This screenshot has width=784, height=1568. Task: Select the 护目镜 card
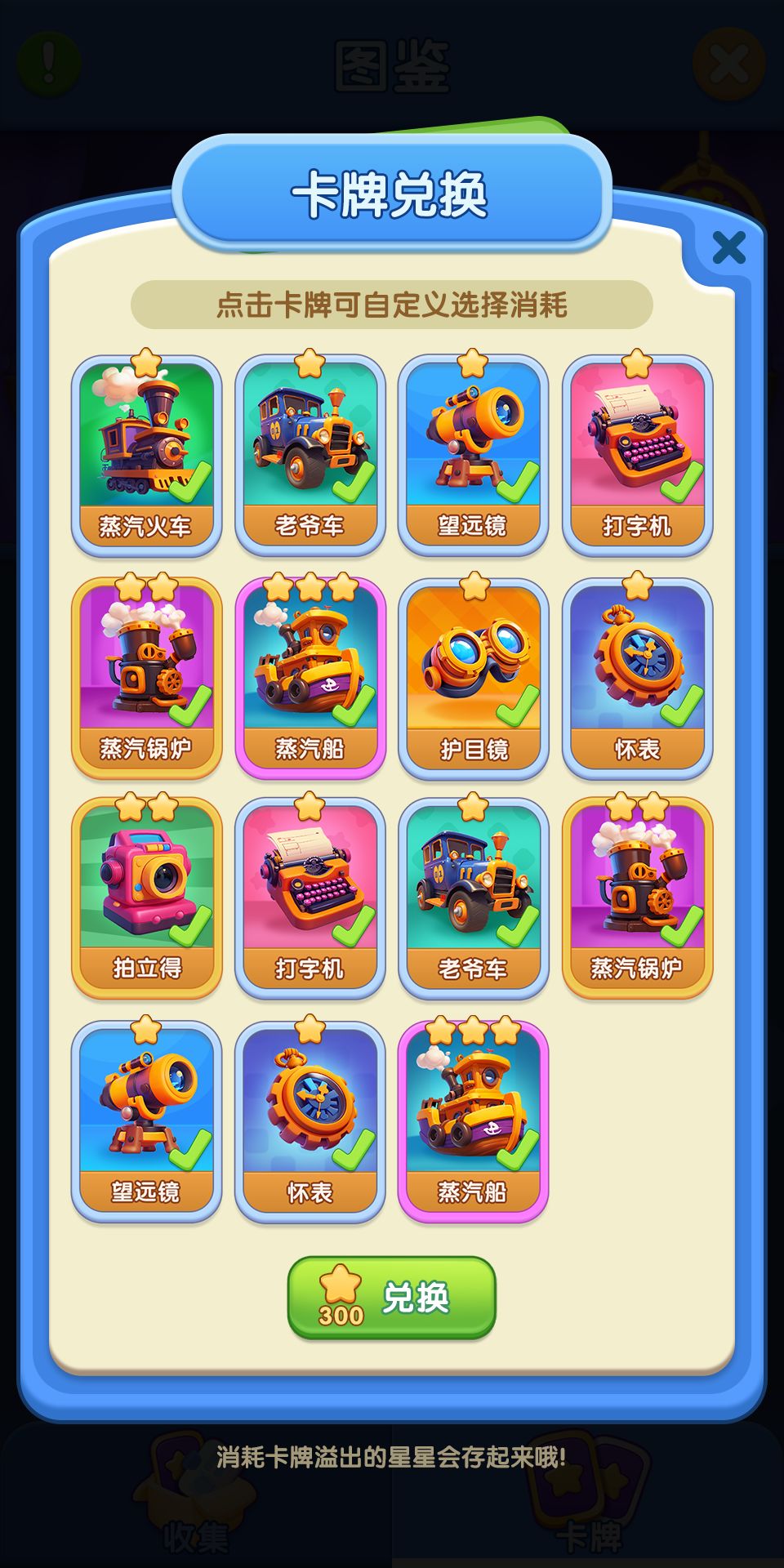click(x=473, y=674)
